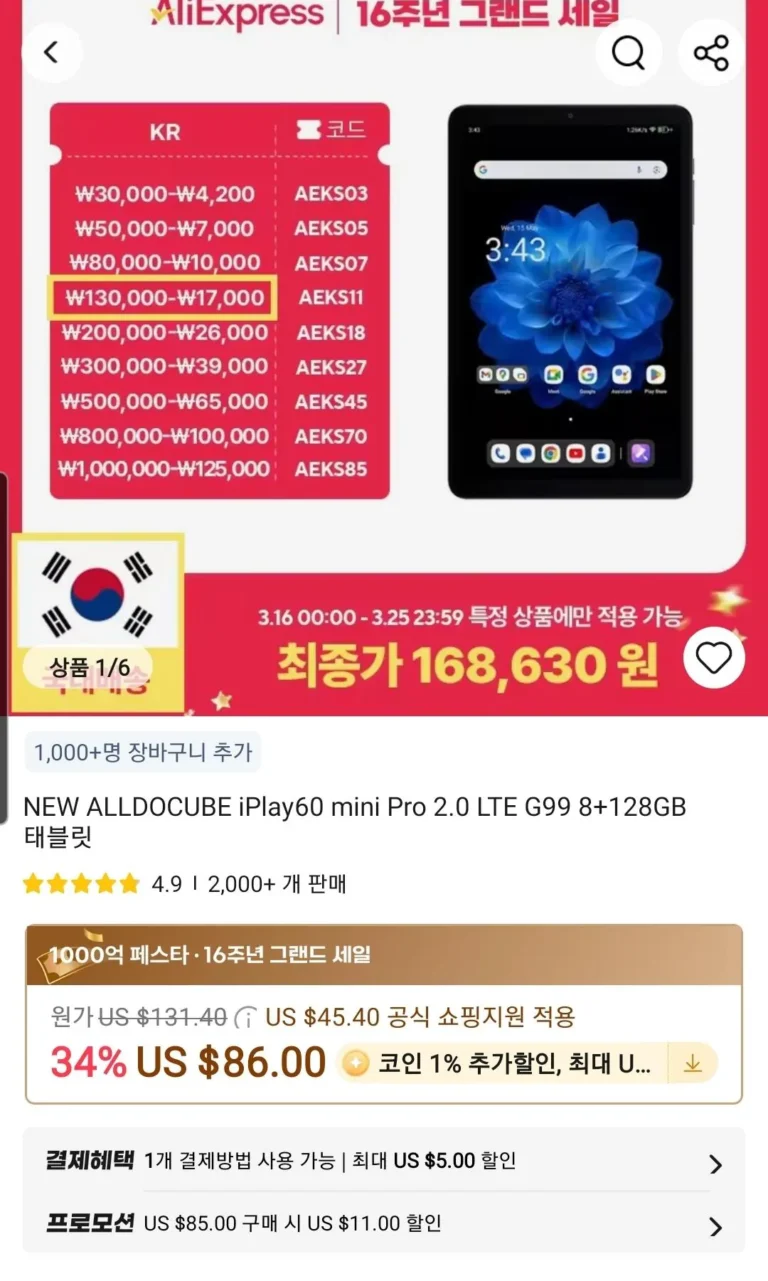This screenshot has height=1281, width=768.
Task: Go back to the previous page
Action: pyautogui.click(x=51, y=52)
